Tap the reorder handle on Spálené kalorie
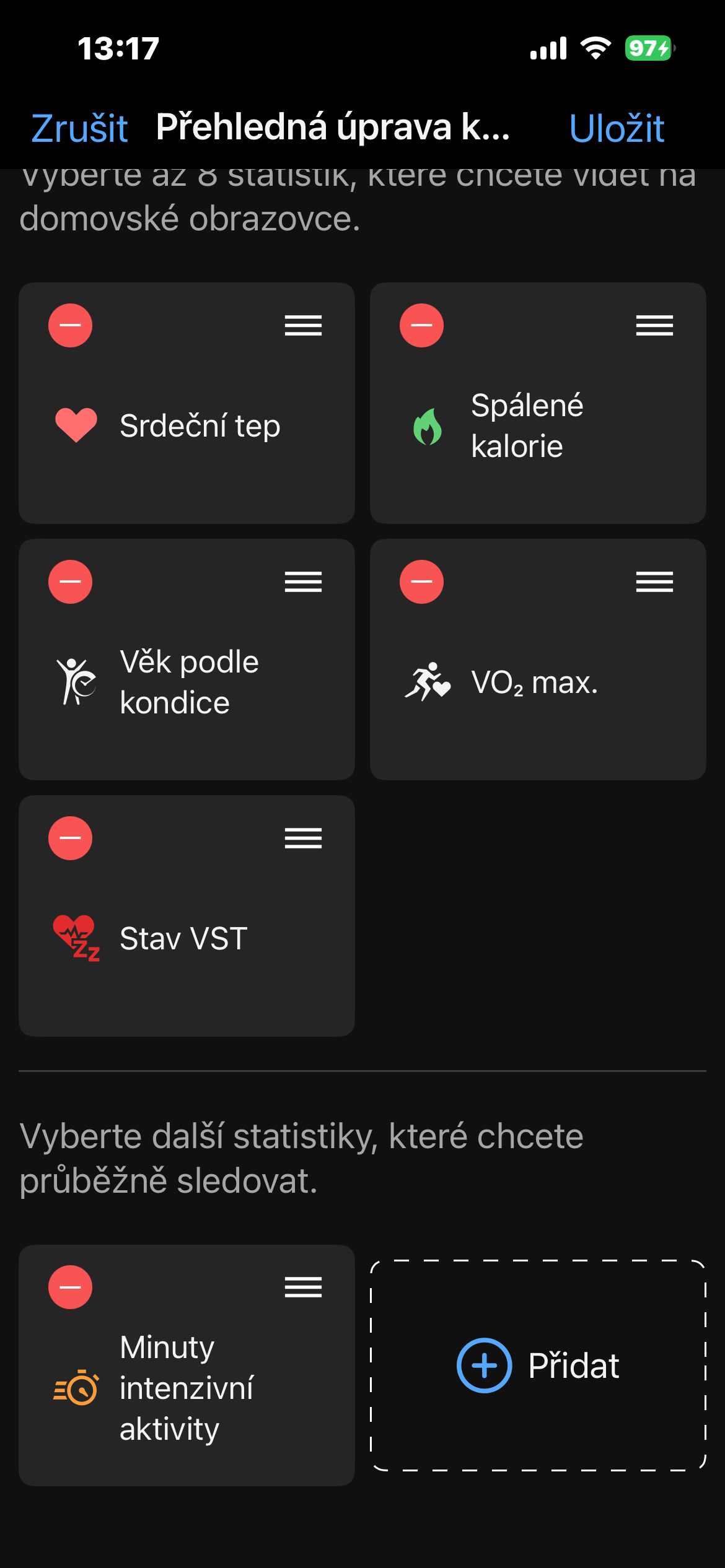This screenshot has width=725, height=1568. pos(654,326)
